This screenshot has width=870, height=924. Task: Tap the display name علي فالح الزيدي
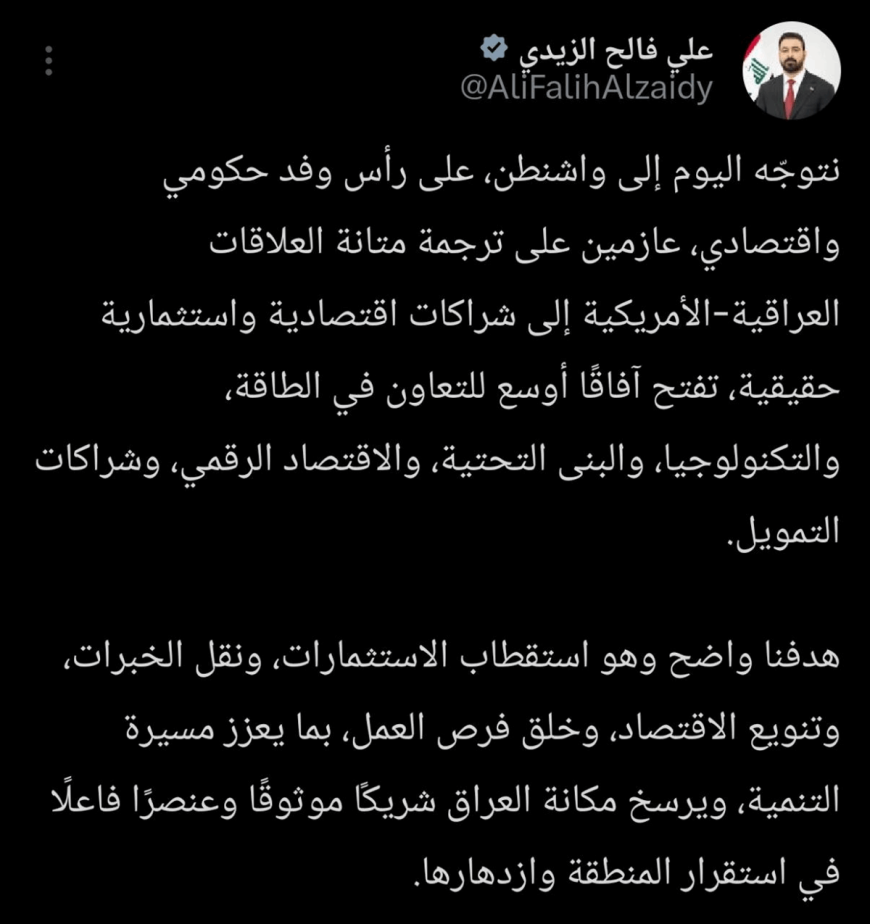(x=616, y=52)
